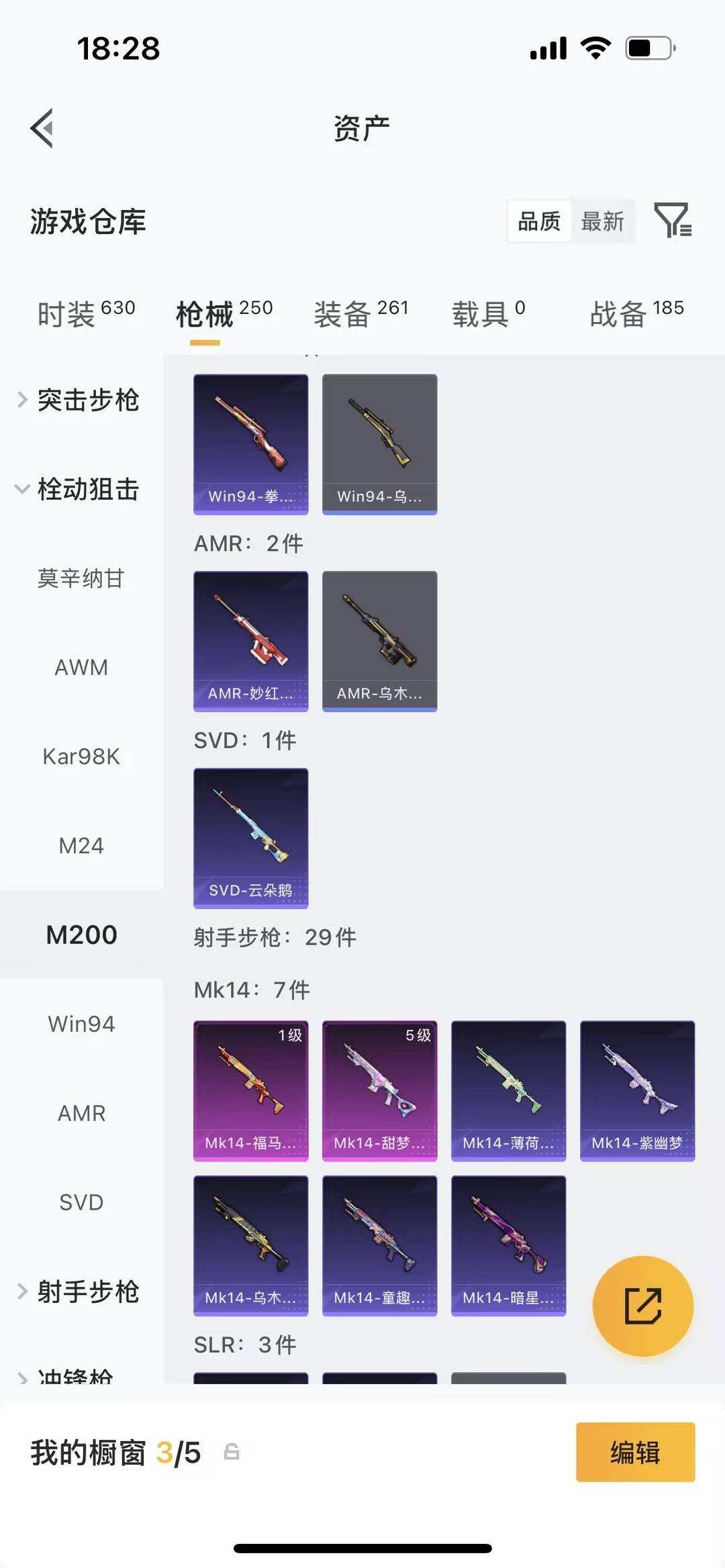Expand the 突击步枪 category
Screen dimensions: 725x1568
(x=87, y=401)
